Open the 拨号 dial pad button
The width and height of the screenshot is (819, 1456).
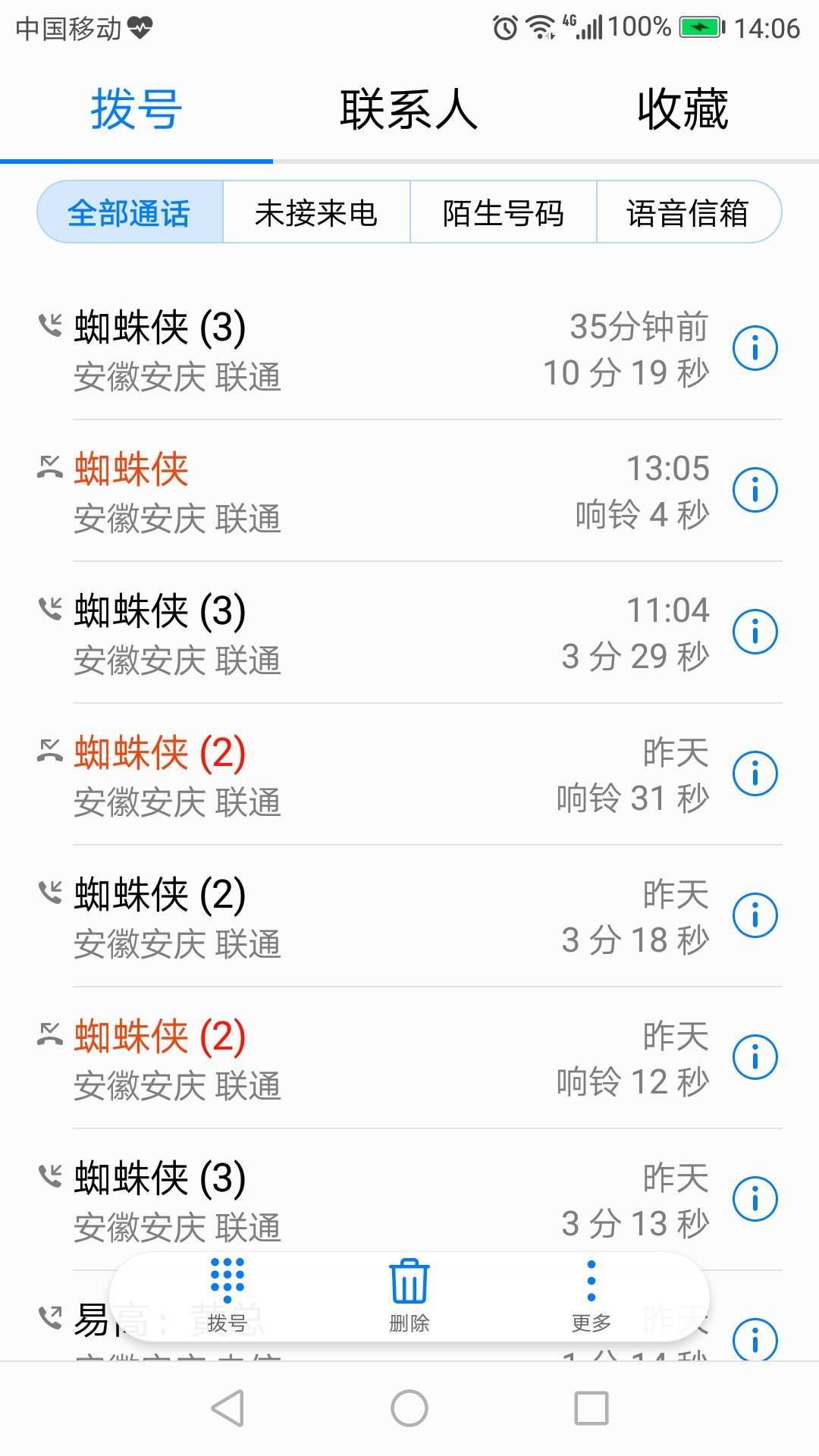pyautogui.click(x=227, y=1294)
